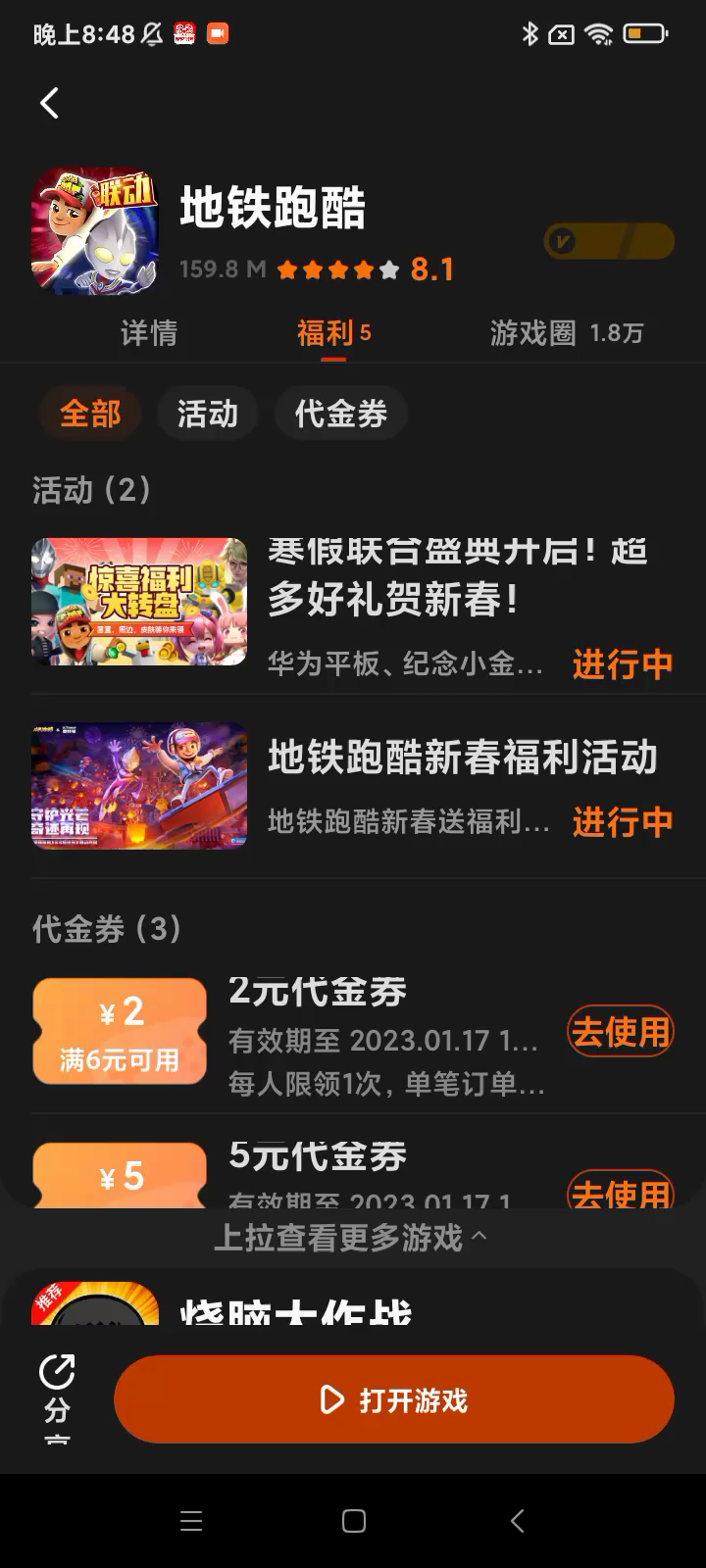Screen dimensions: 706x1568
Task: Tap the system home button
Action: 353,1521
